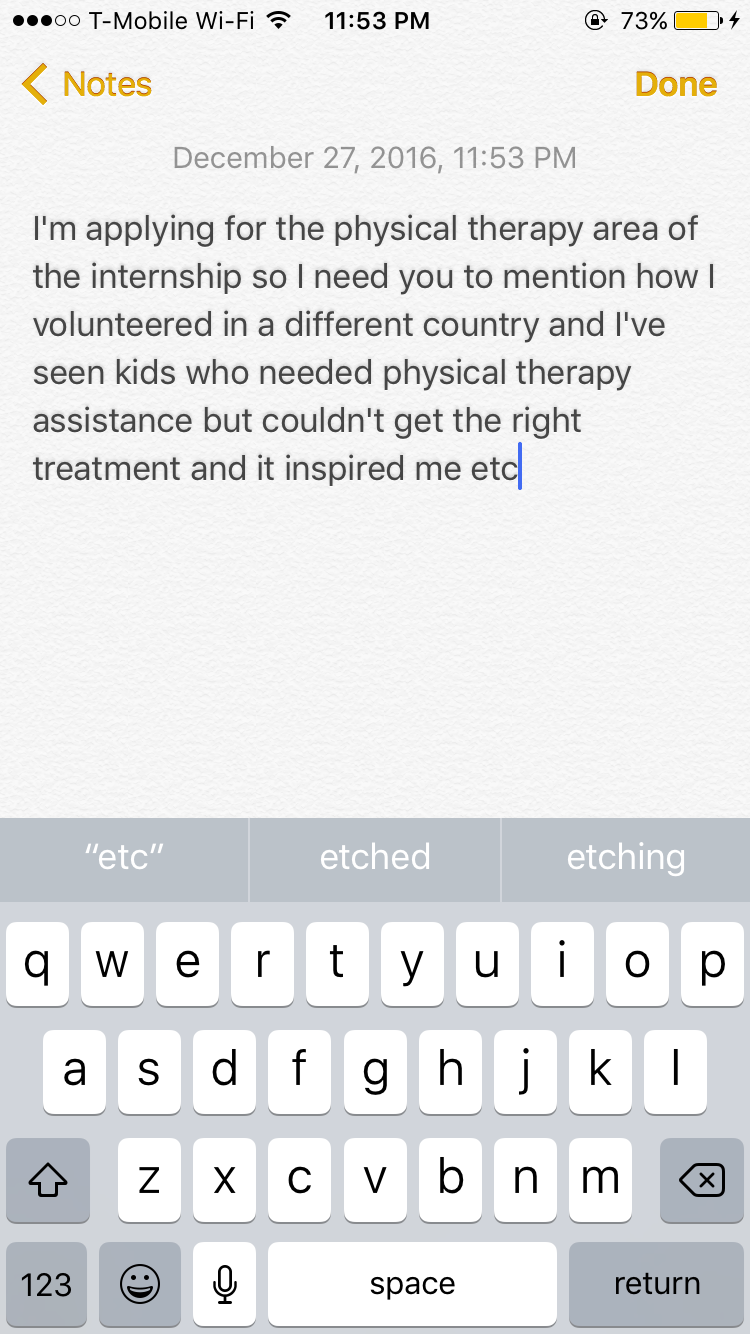Choose the "etc" keyboard suggestion

124,858
